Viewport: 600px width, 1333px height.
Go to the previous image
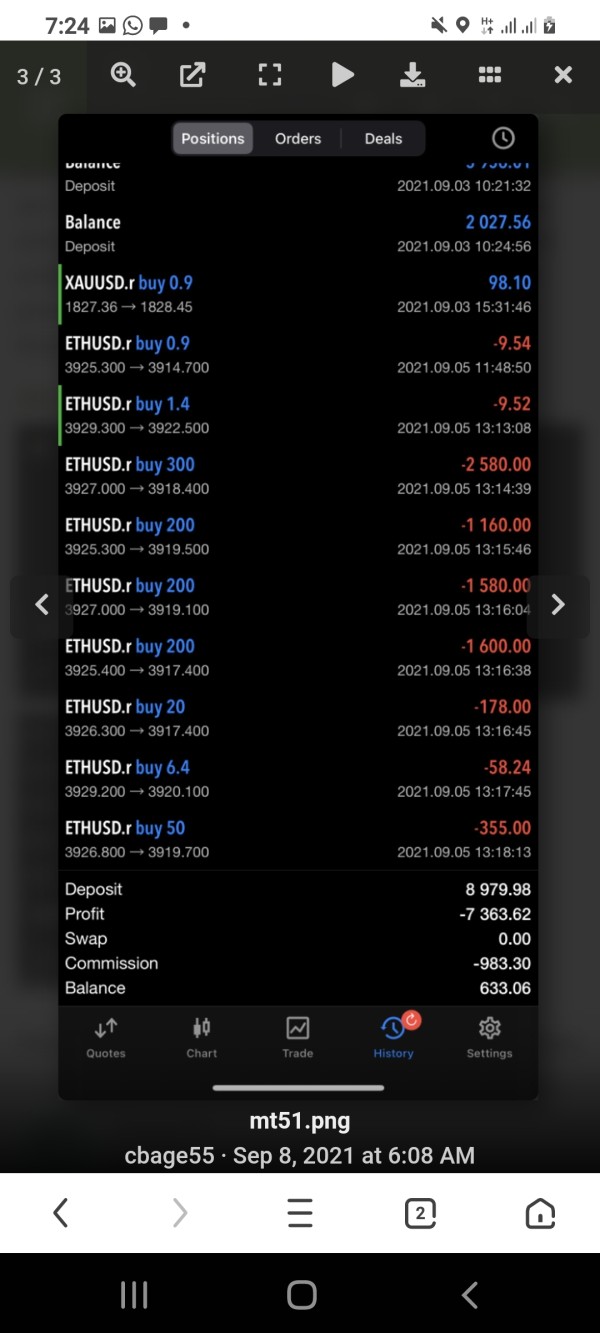pyautogui.click(x=42, y=604)
